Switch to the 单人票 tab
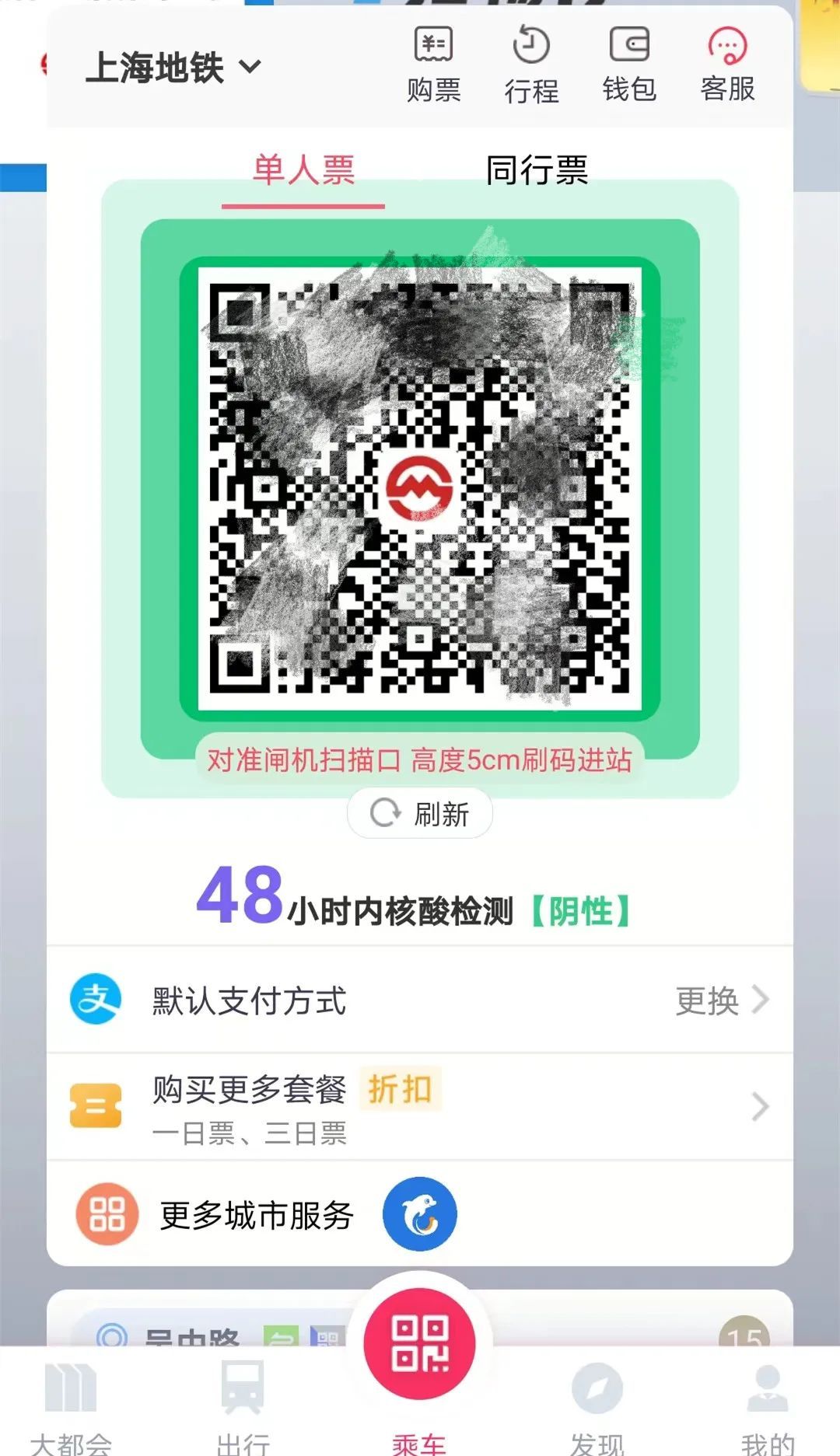 [x=303, y=170]
